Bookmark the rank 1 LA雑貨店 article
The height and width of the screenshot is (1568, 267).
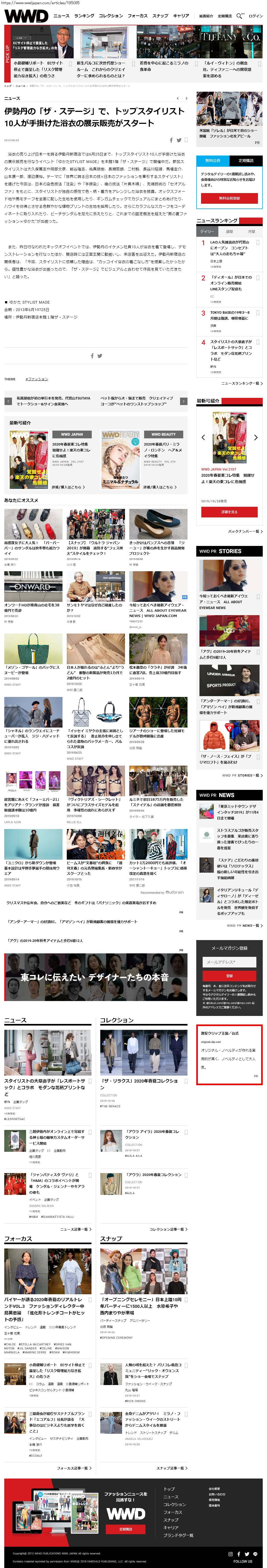(258, 243)
